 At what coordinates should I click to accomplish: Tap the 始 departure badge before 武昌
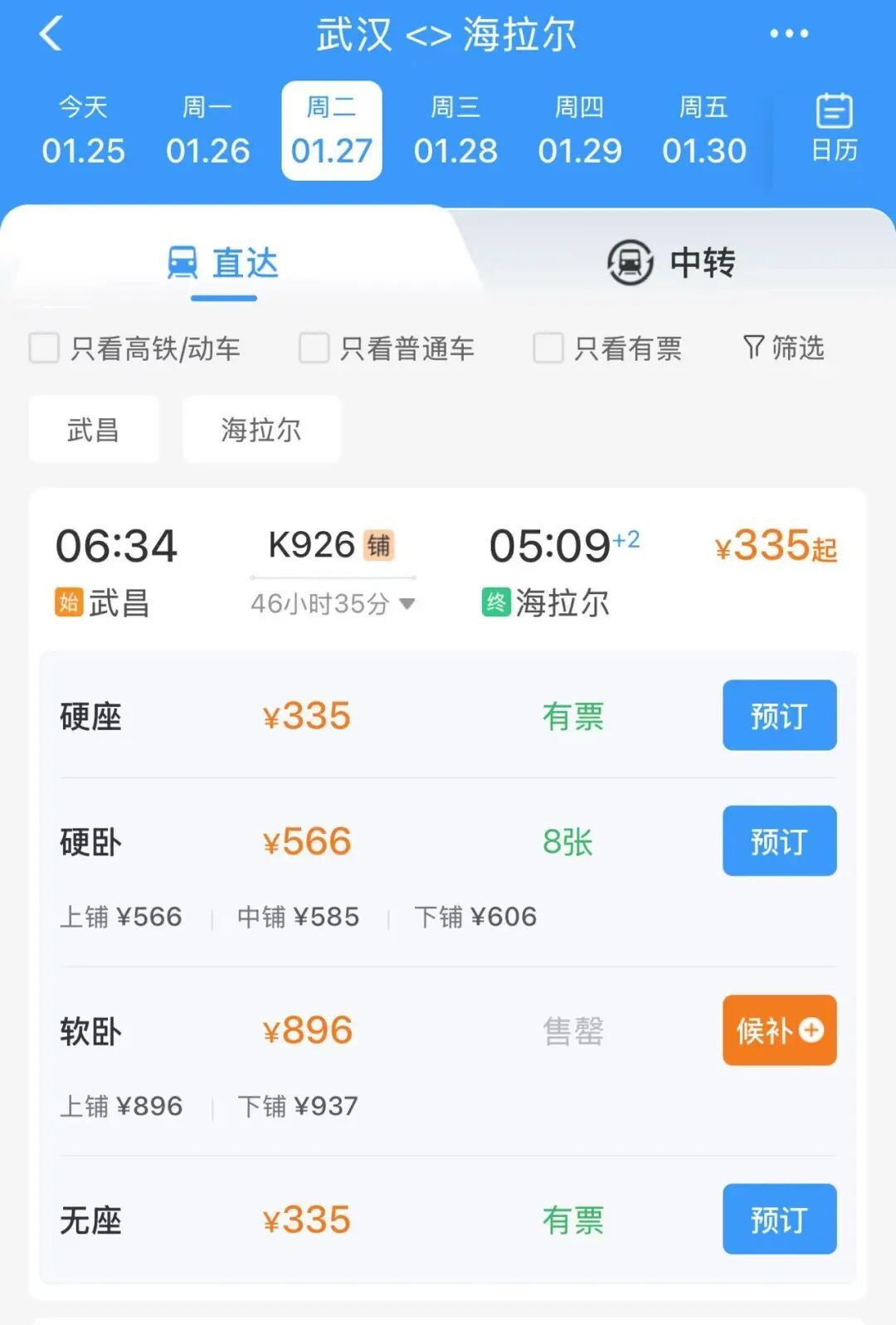point(68,605)
